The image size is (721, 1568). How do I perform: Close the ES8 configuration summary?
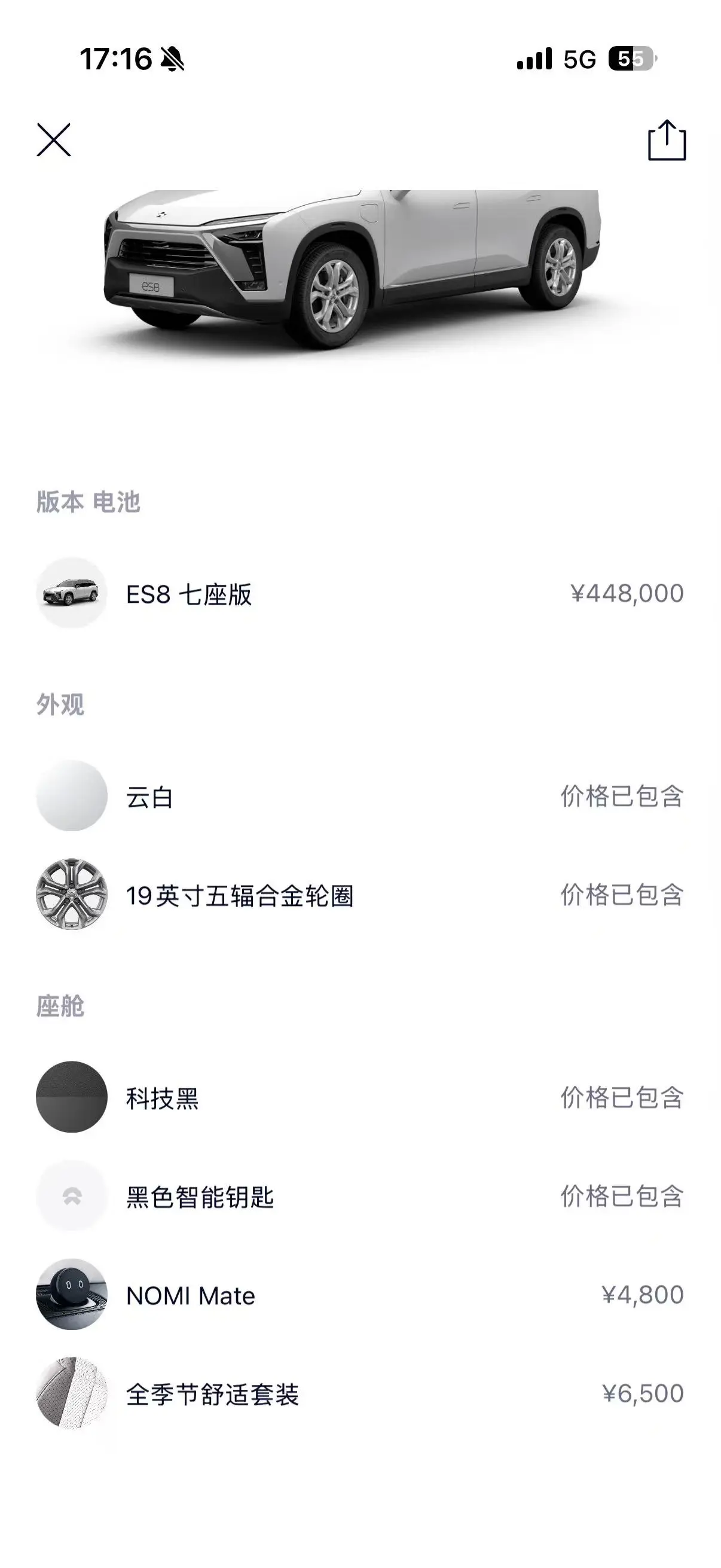coord(54,139)
